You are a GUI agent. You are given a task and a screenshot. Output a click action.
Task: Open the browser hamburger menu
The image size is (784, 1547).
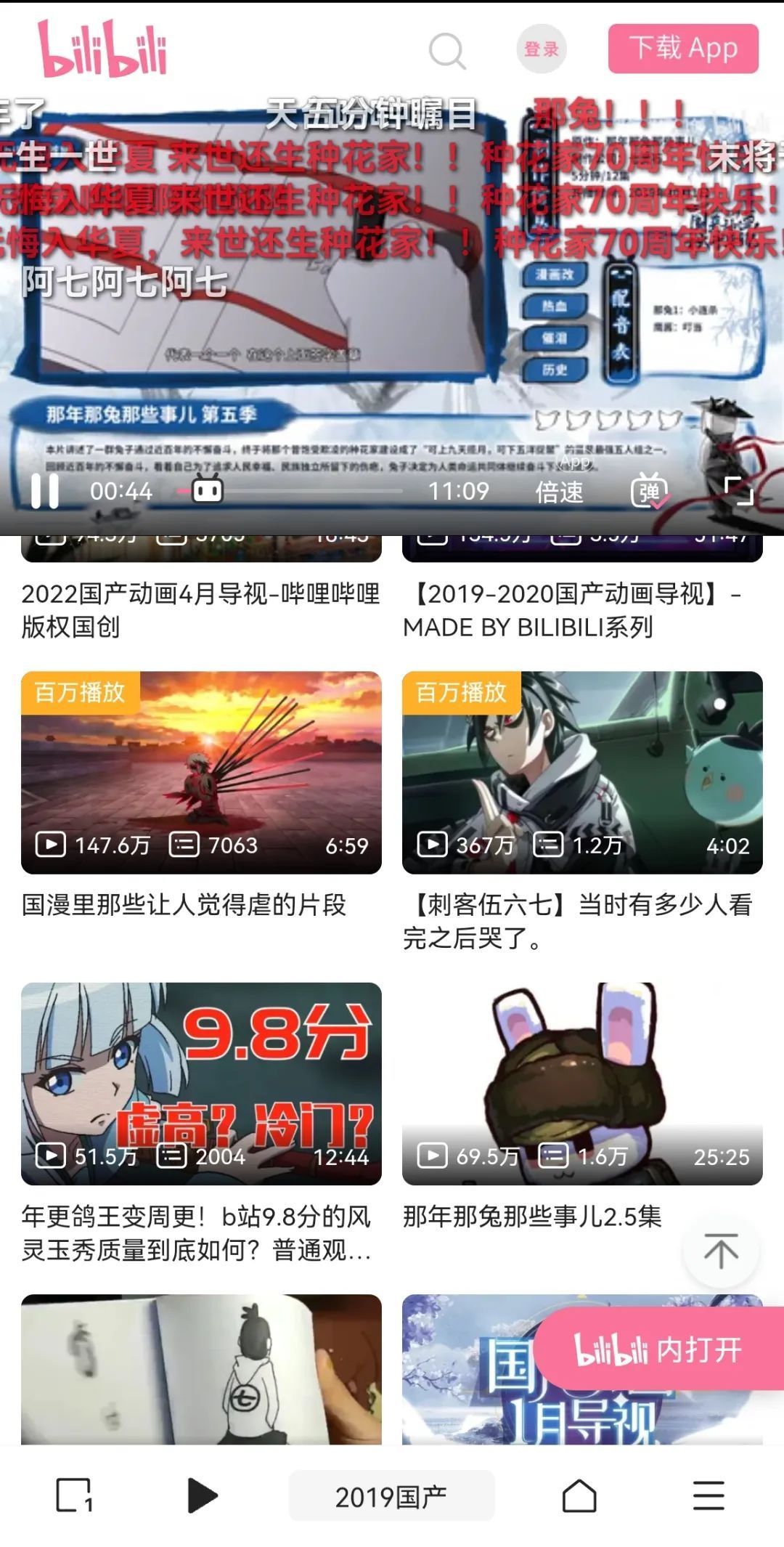[x=709, y=1496]
